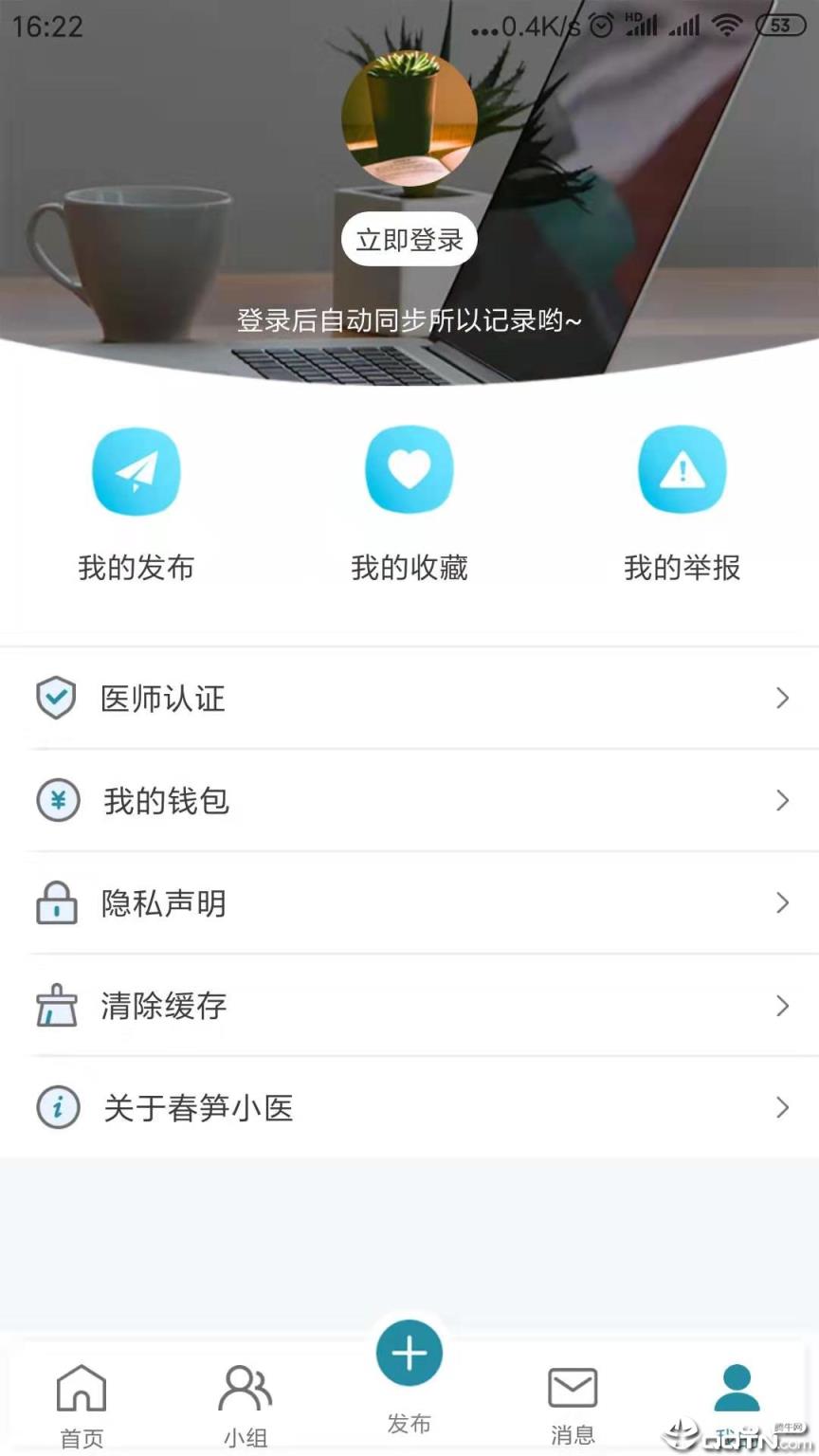Expand the 我的钱包 row chevron

(783, 801)
